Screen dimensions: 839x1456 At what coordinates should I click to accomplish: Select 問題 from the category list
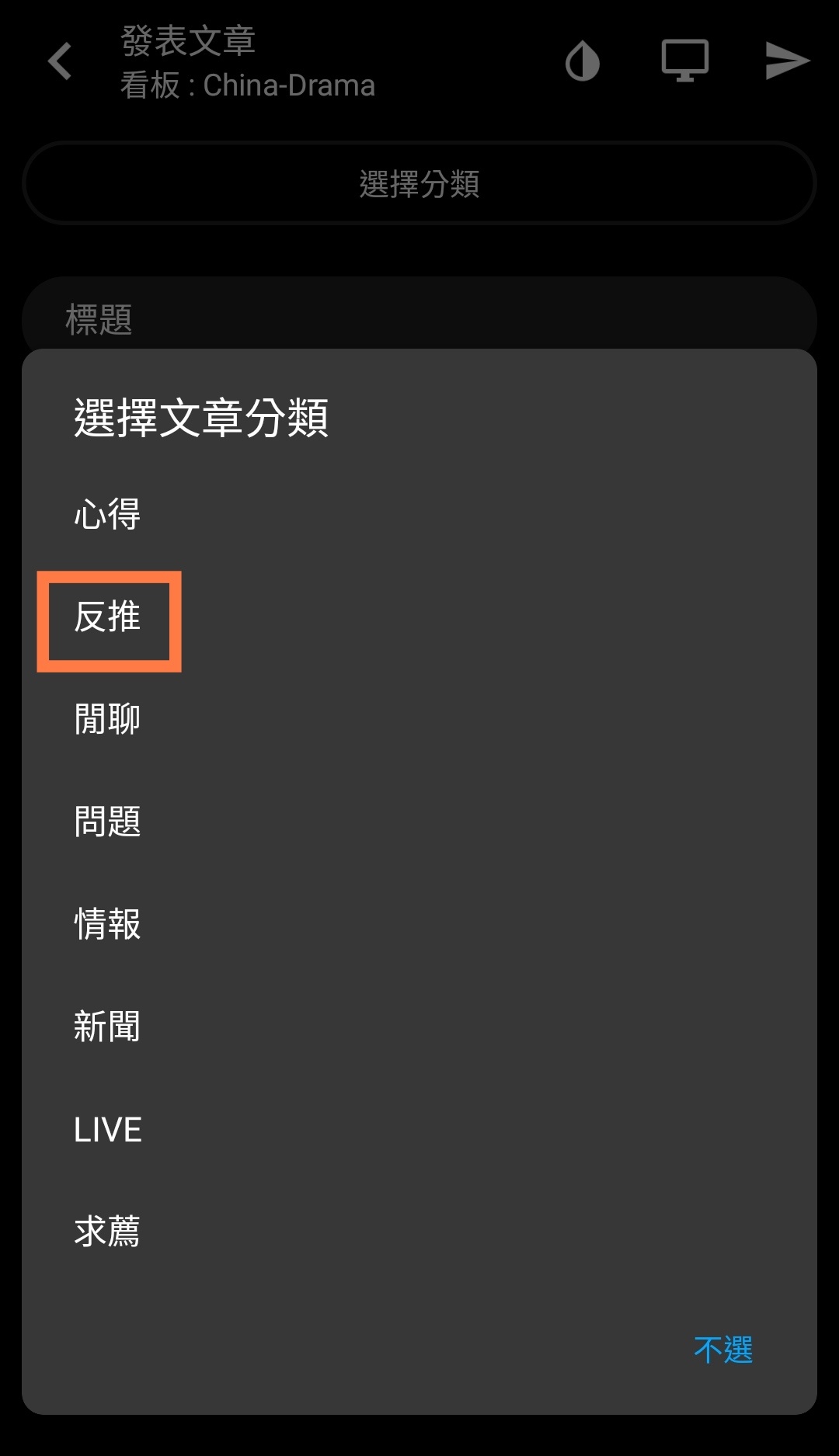pos(107,822)
